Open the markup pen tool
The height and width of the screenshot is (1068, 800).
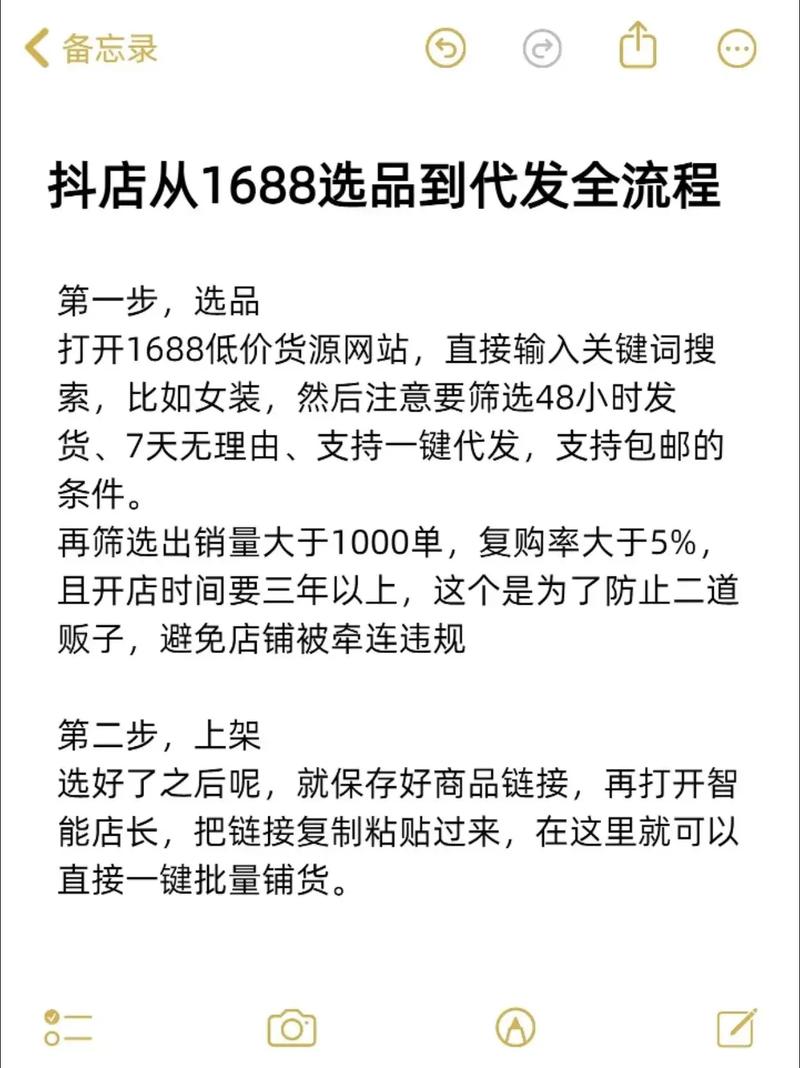click(515, 1027)
